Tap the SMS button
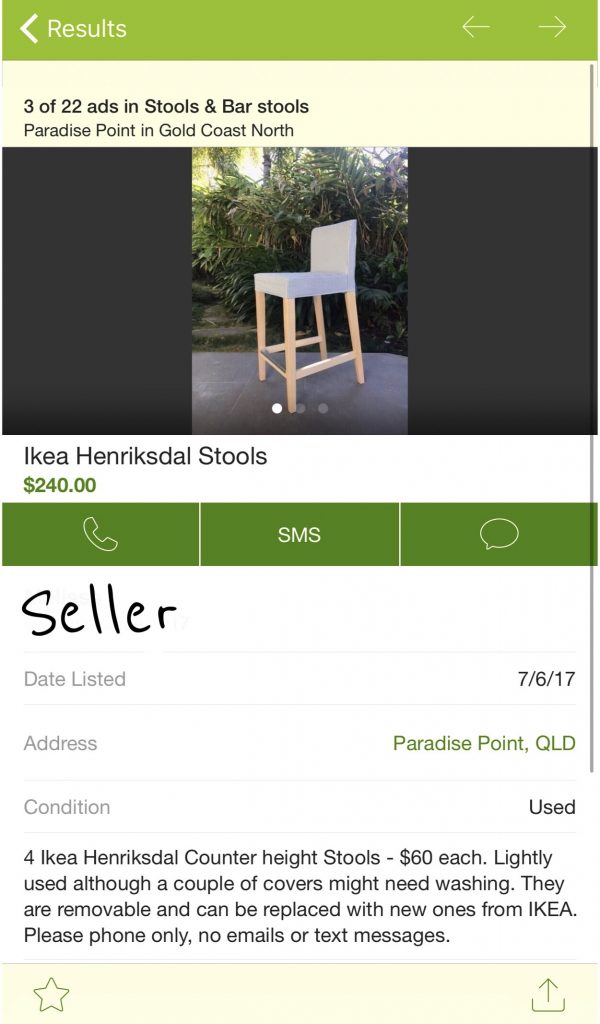600x1024 pixels. pyautogui.click(x=300, y=534)
